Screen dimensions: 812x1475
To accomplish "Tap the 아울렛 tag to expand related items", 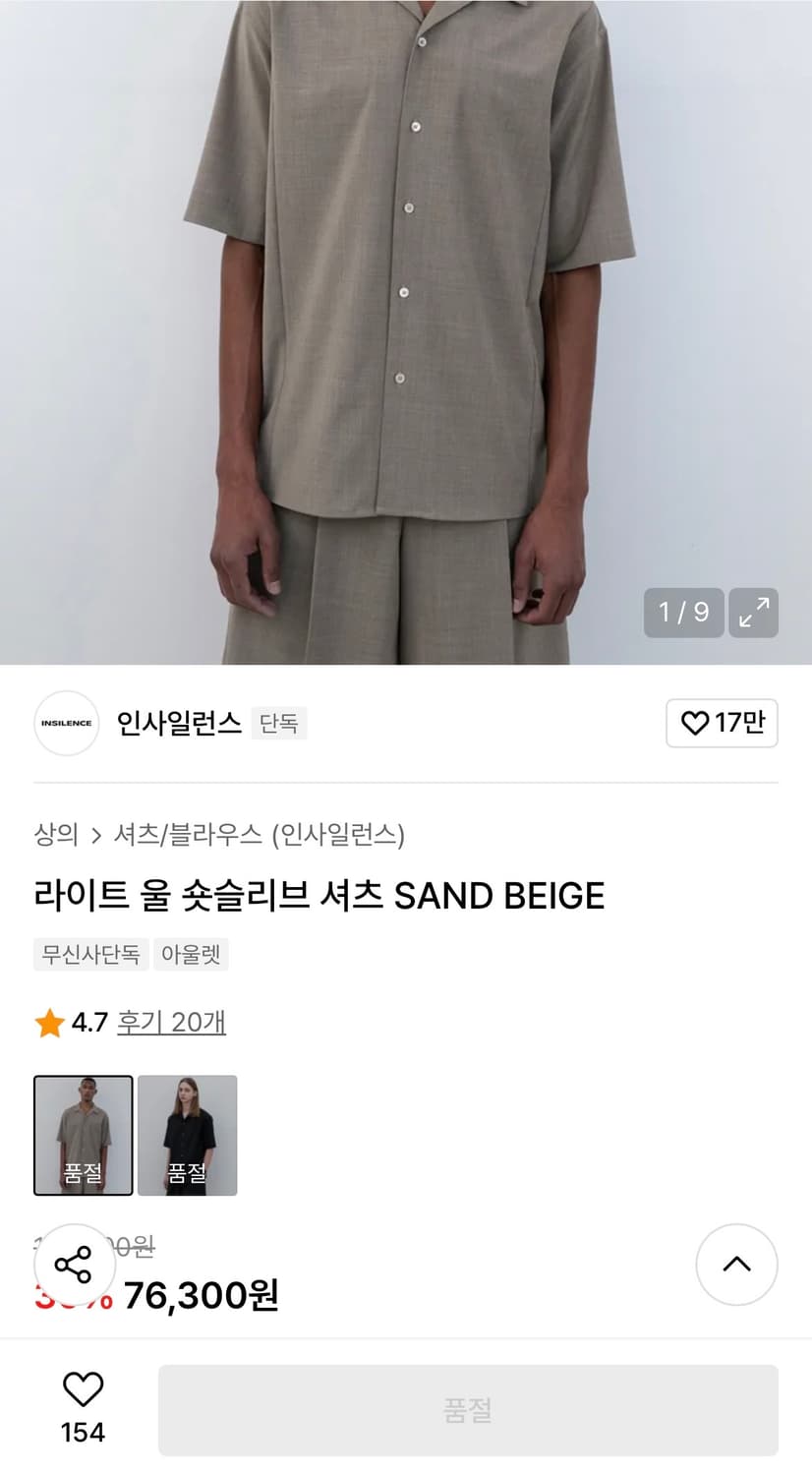I will [x=193, y=954].
